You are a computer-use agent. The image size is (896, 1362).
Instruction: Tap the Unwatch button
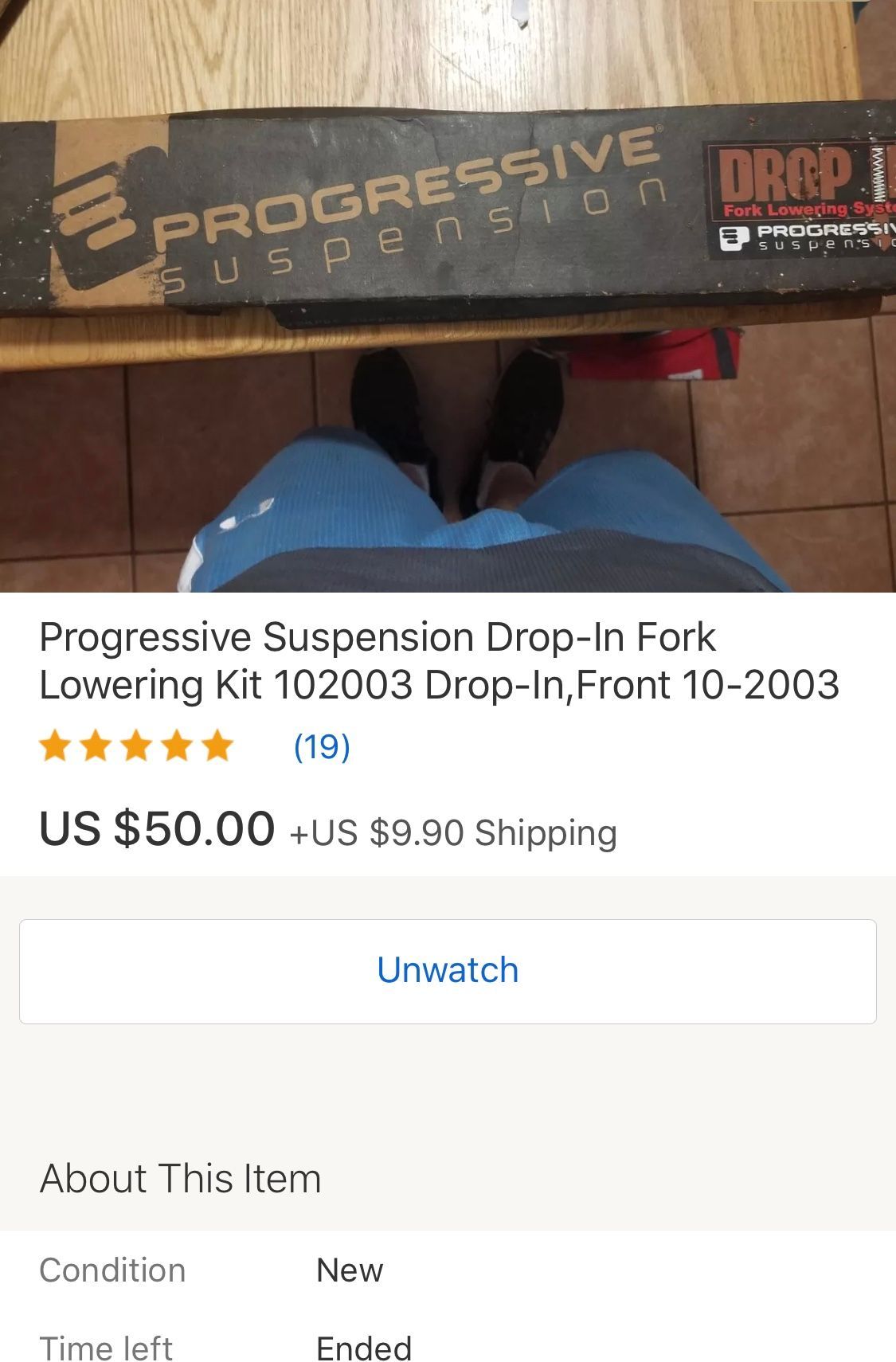448,971
